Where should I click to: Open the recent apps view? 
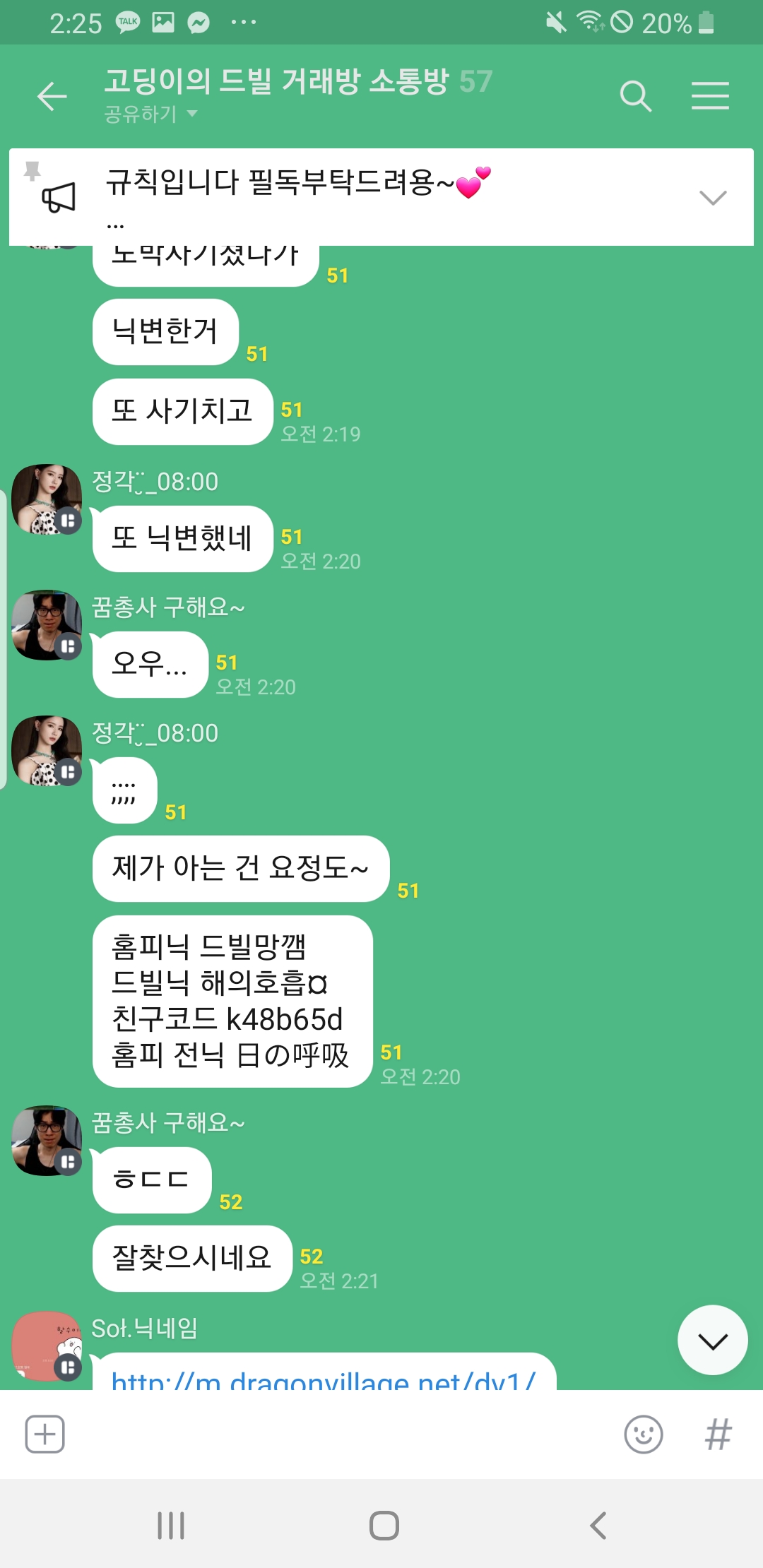pos(171,1526)
